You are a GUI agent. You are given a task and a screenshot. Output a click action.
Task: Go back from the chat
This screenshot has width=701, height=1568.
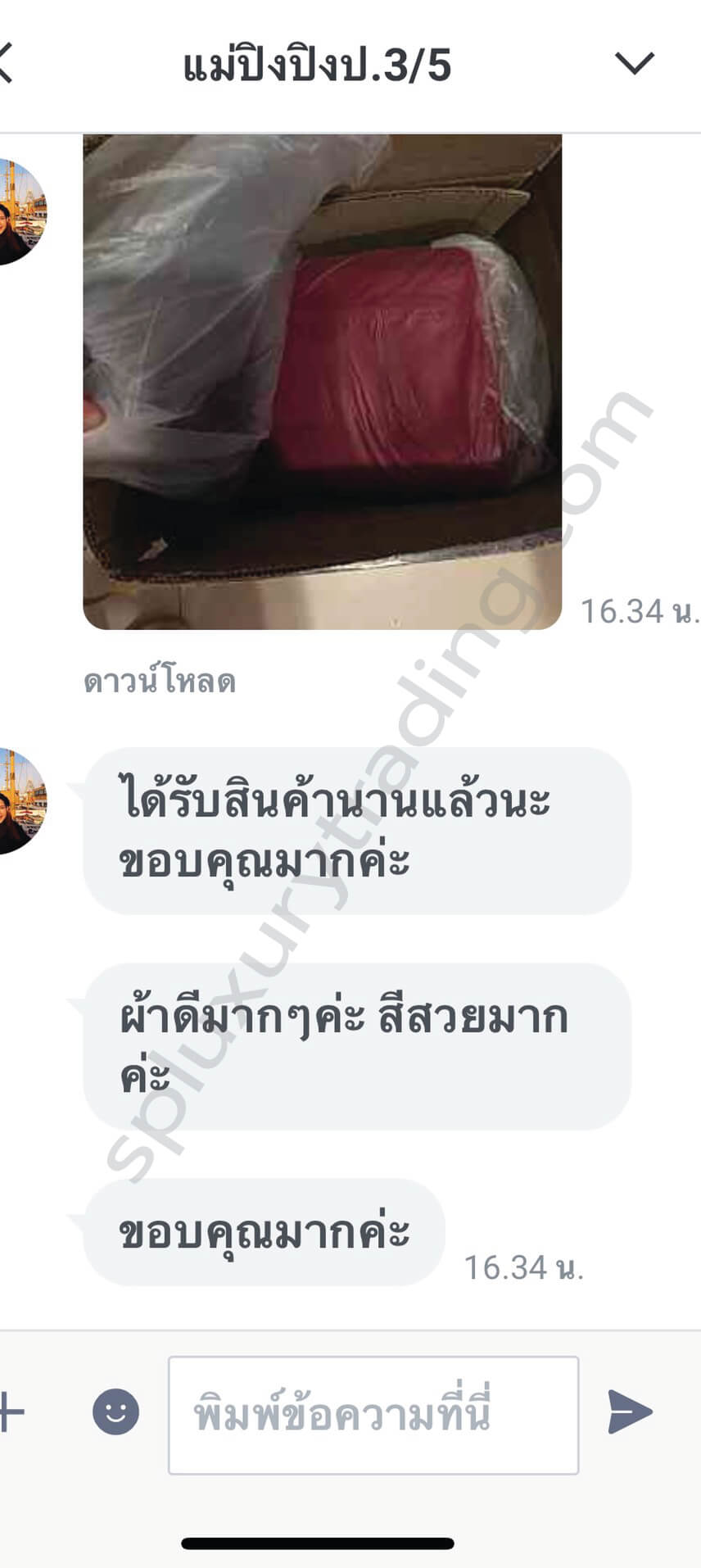[5, 64]
